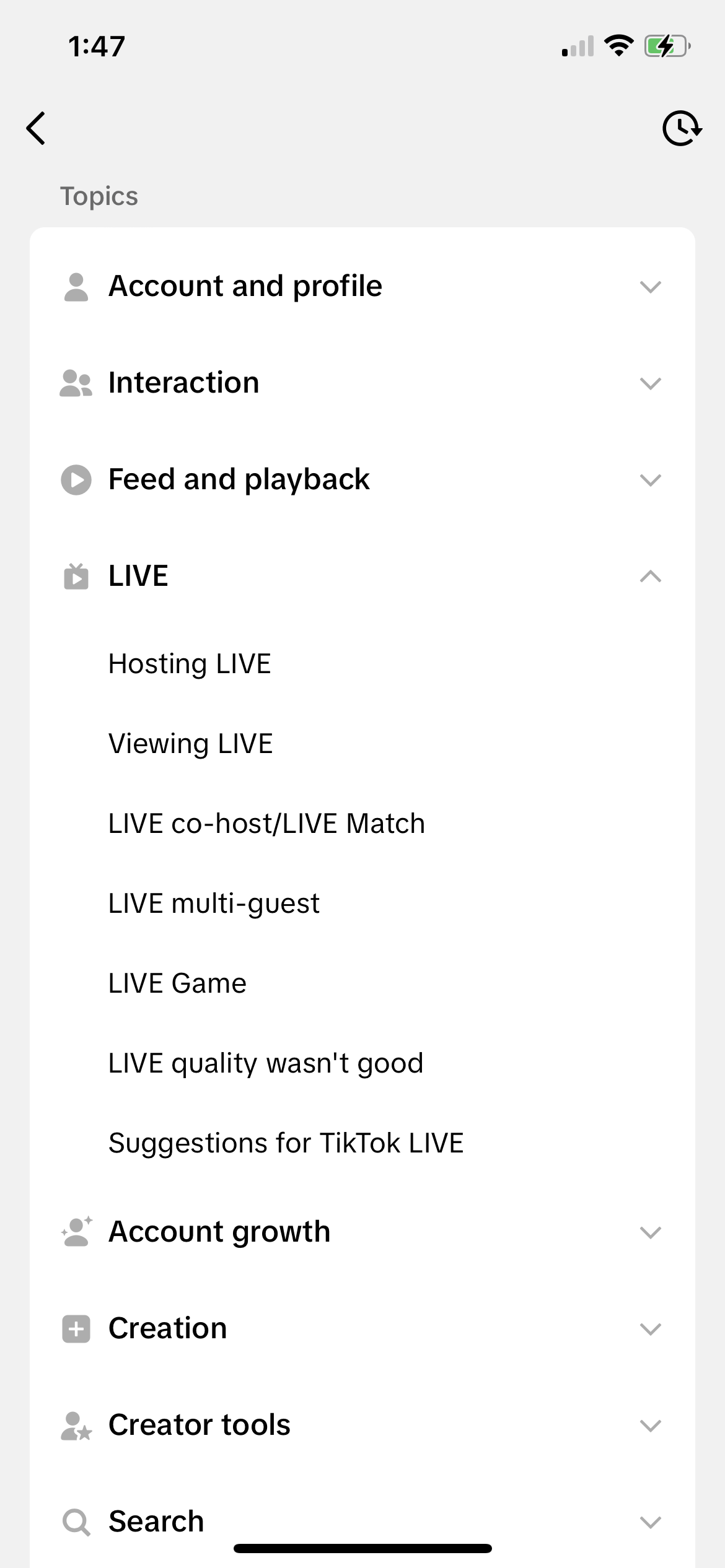Expand the Account growth topic
The image size is (725, 1568).
click(x=362, y=1232)
